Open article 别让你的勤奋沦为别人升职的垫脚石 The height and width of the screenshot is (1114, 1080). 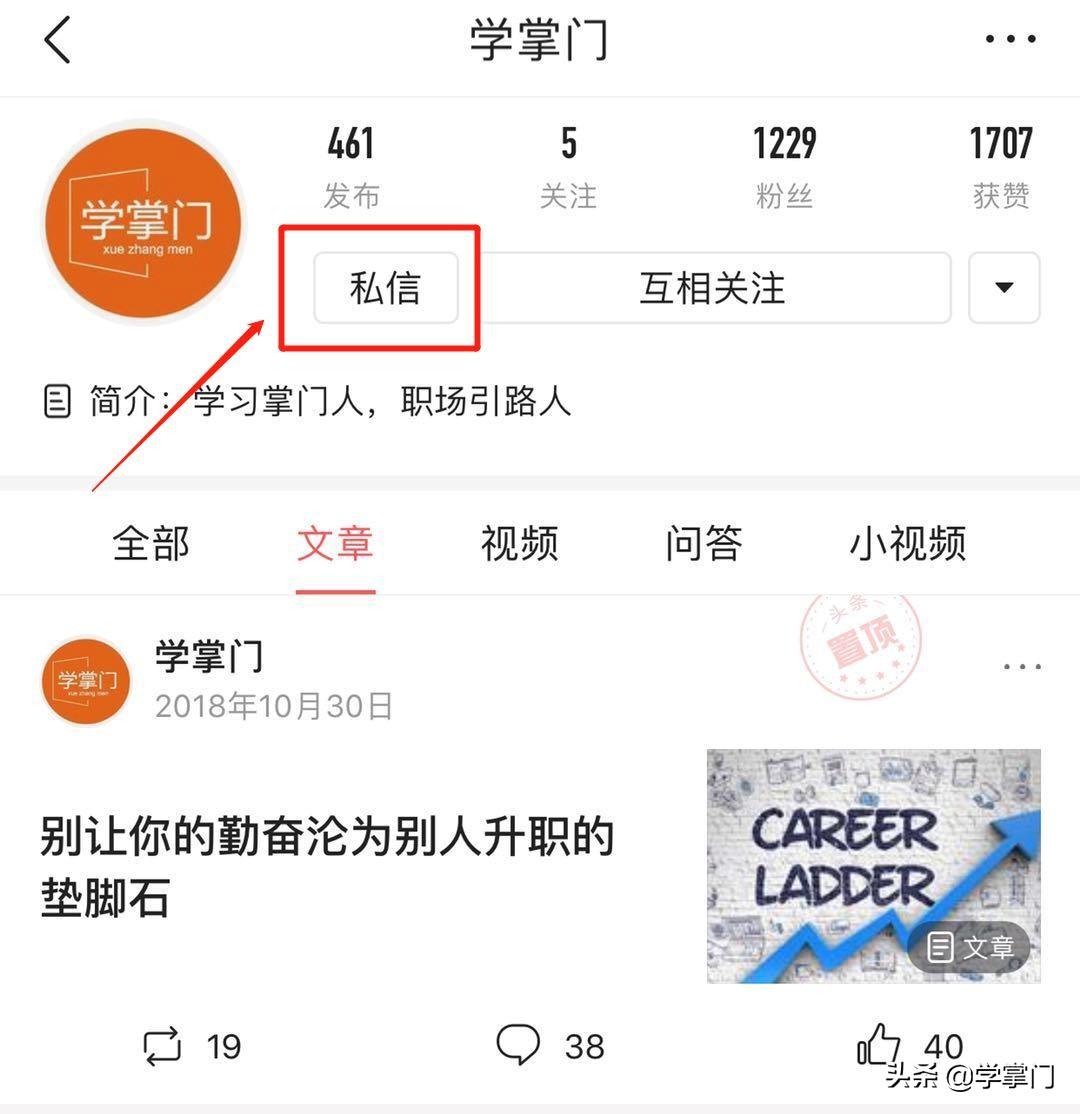326,866
